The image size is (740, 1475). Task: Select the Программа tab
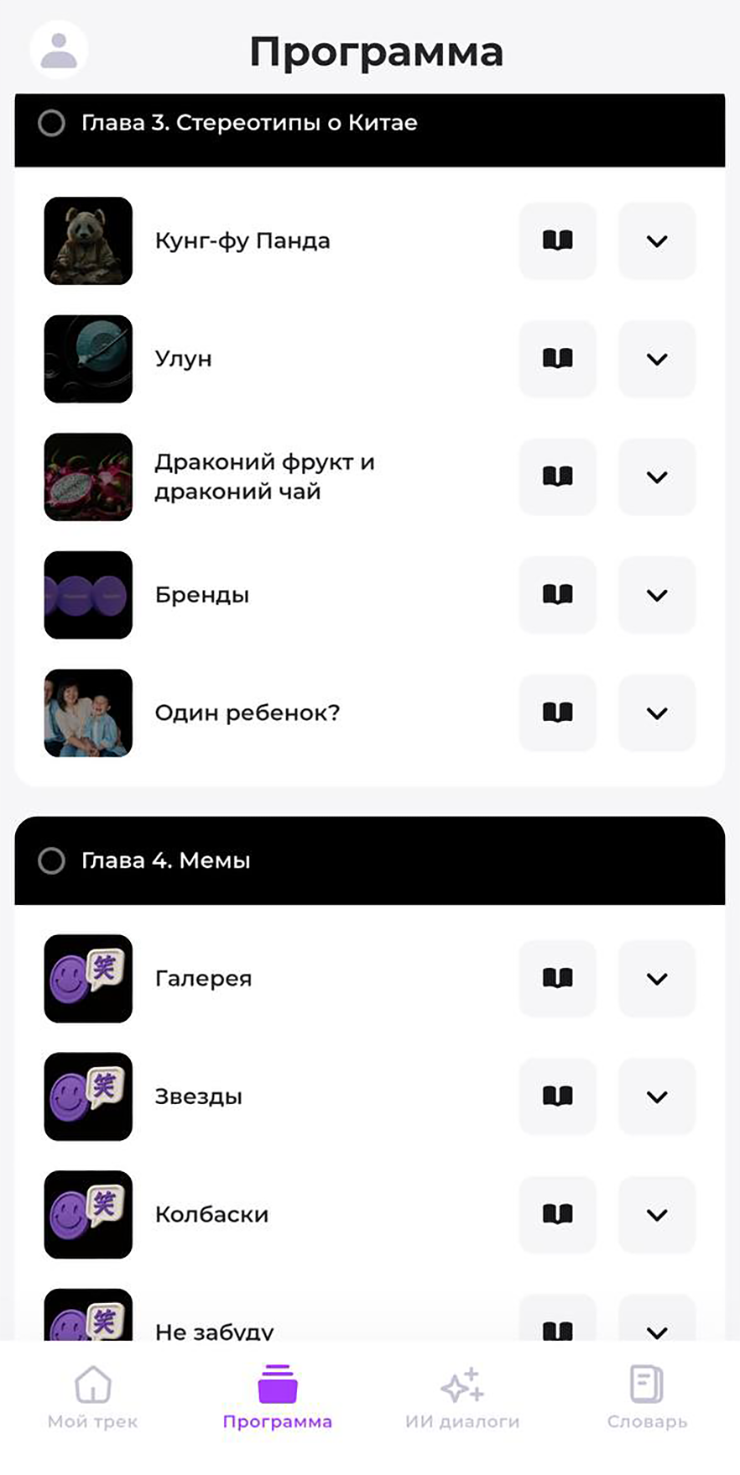(277, 1397)
